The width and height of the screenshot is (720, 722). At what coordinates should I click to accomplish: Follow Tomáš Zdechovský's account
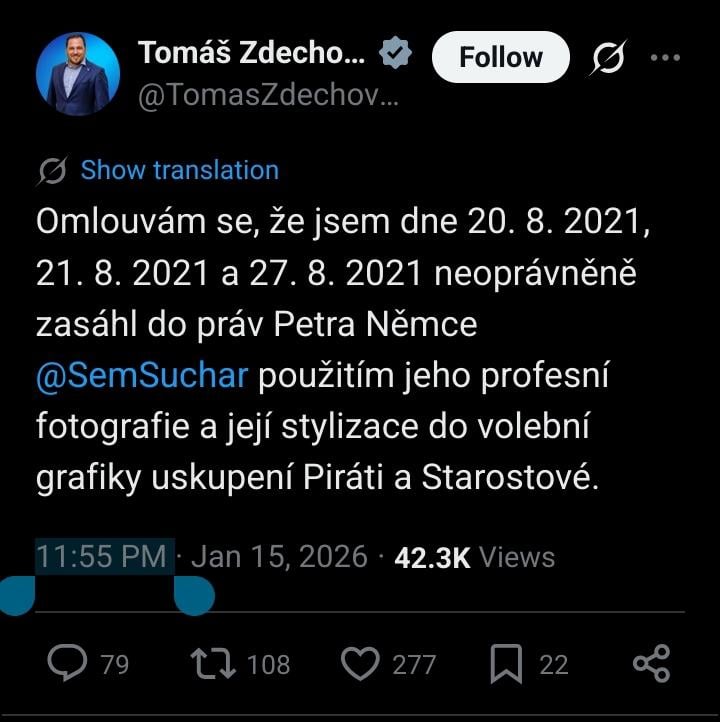(x=500, y=58)
